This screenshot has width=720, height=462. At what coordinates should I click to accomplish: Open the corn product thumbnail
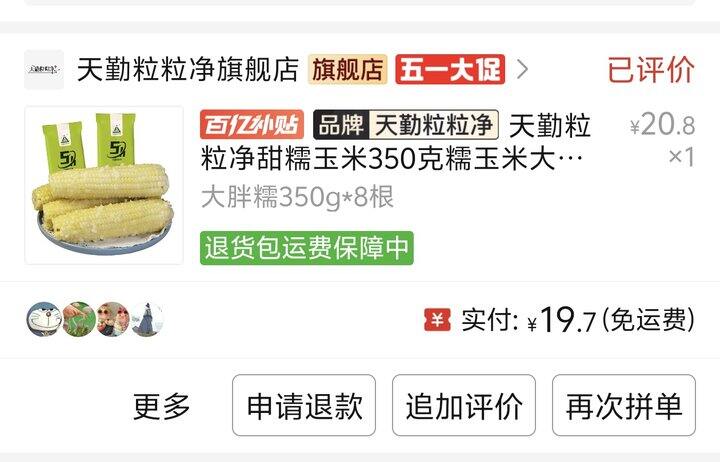click(x=104, y=185)
